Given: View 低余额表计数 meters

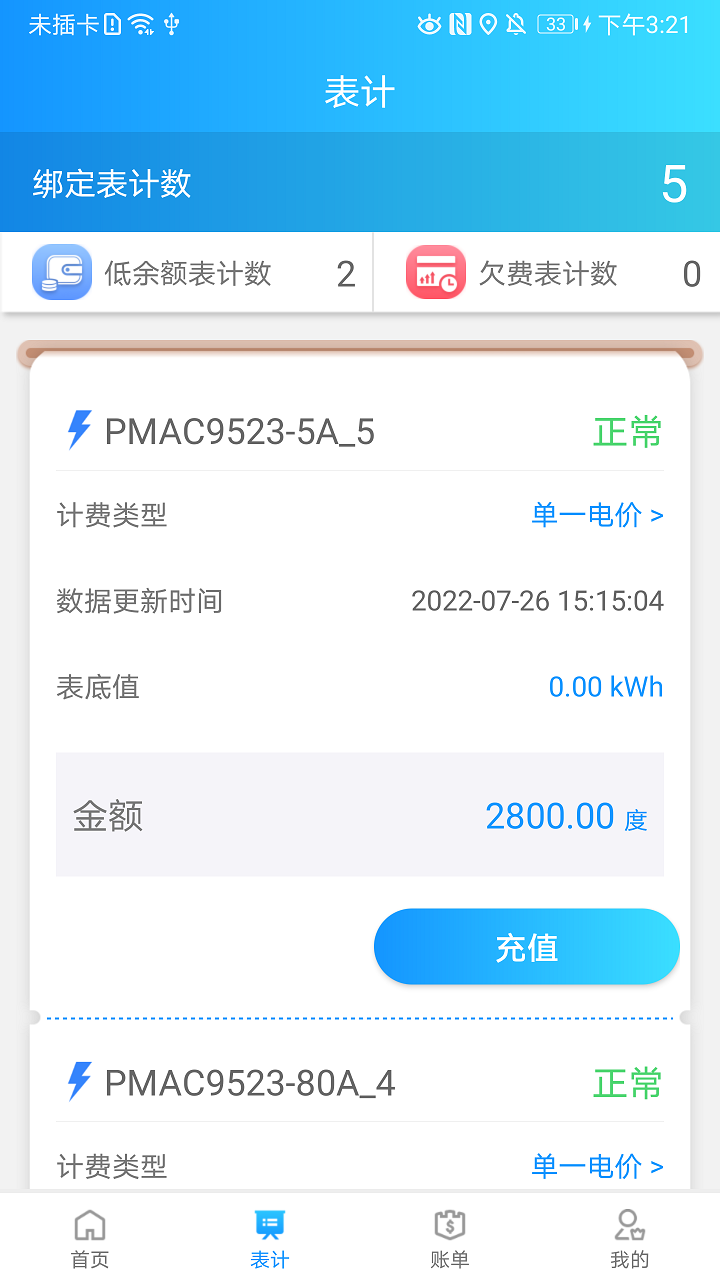Looking at the screenshot, I should (188, 273).
